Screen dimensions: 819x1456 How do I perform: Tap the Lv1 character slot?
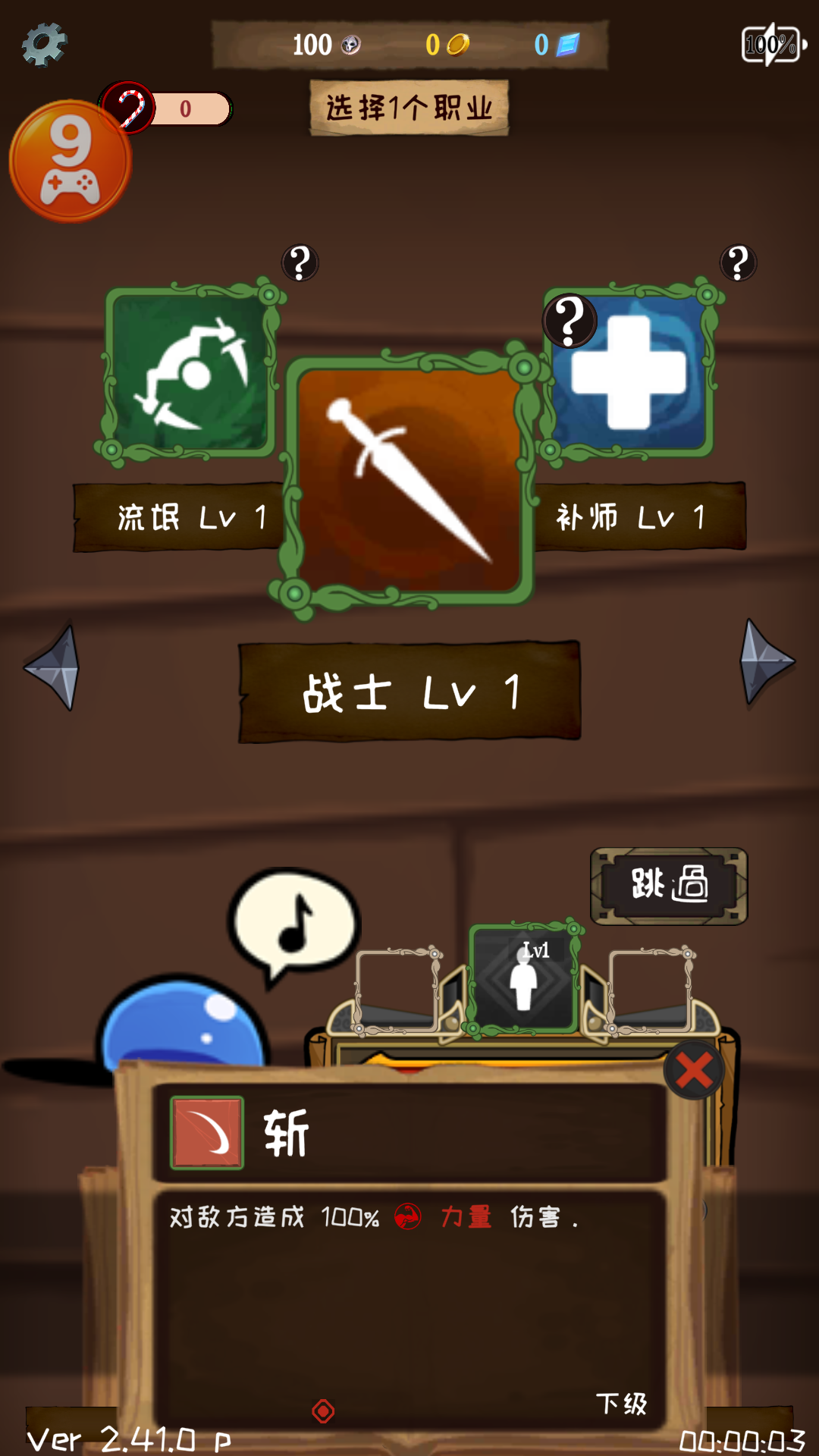[x=523, y=978]
